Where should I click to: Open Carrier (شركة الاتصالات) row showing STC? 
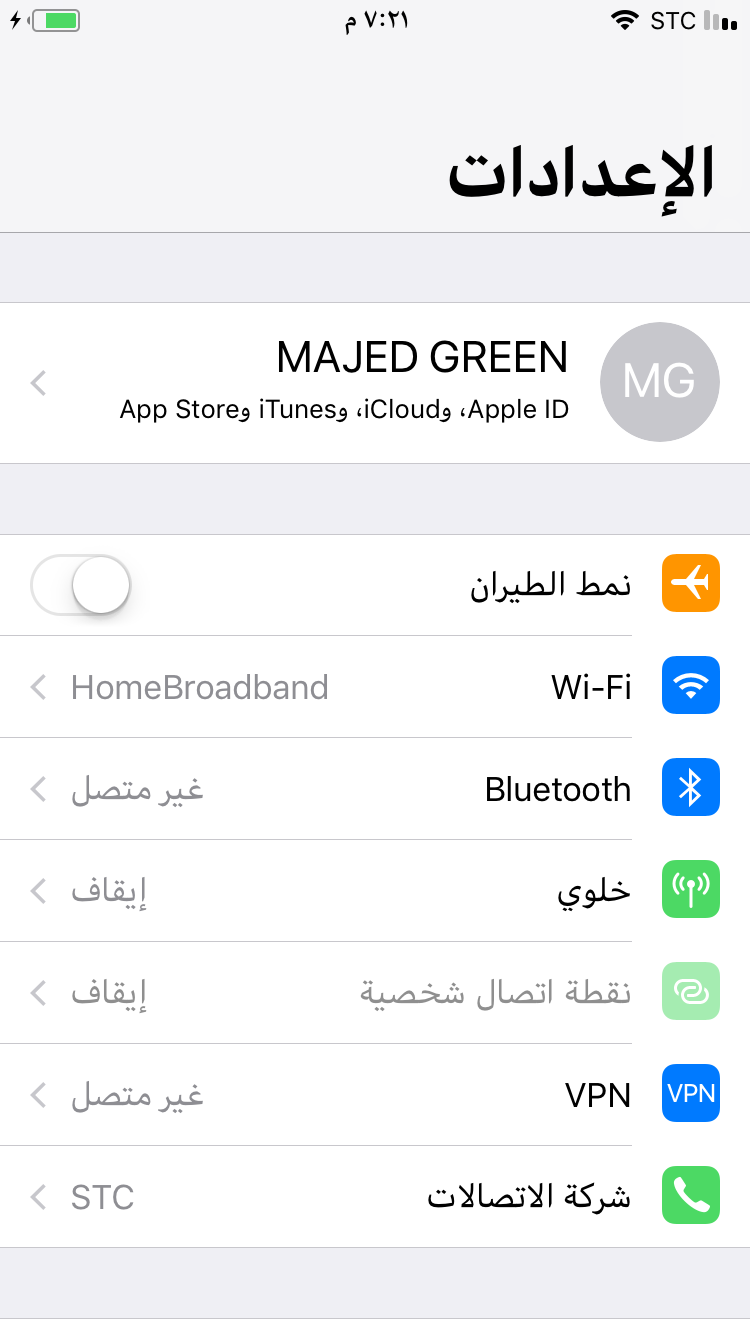tap(375, 1197)
